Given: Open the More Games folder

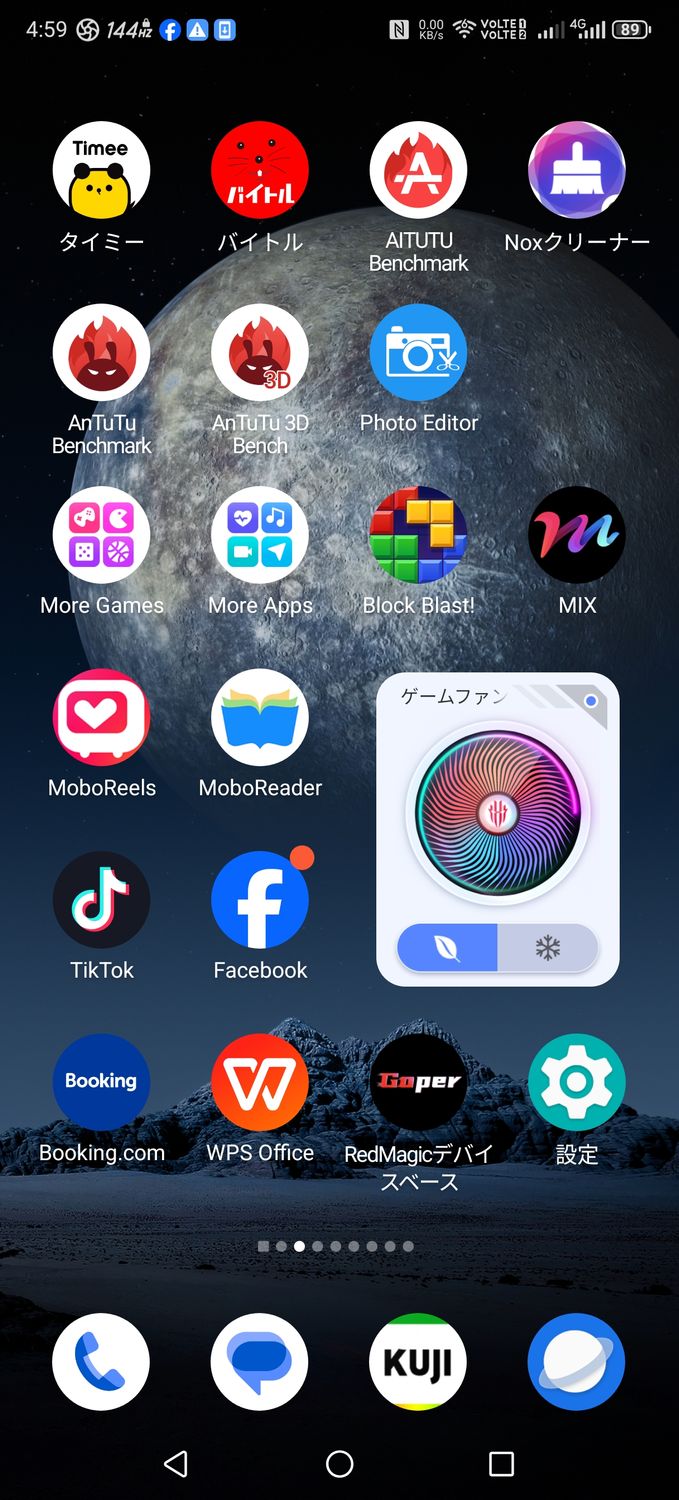Looking at the screenshot, I should tap(101, 535).
